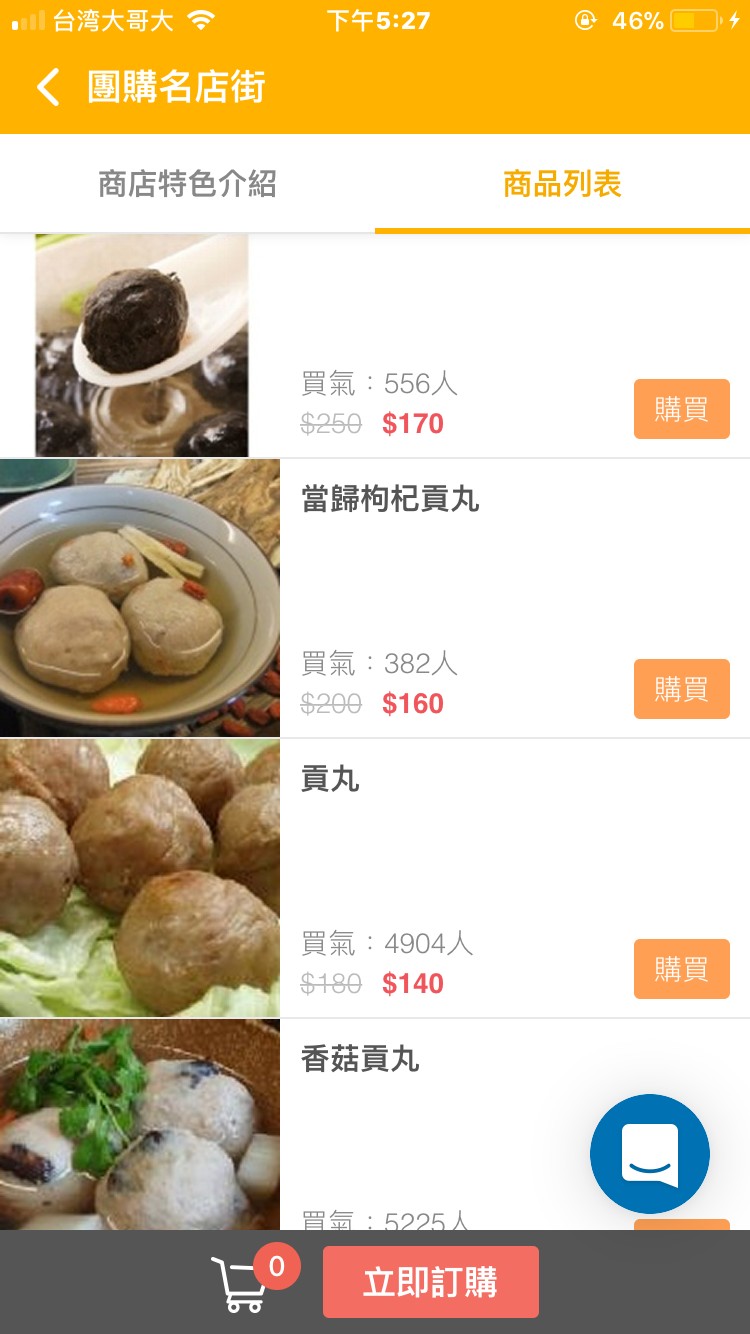This screenshot has height=1334, width=750.
Task: Open the shopping cart
Action: [x=240, y=1284]
